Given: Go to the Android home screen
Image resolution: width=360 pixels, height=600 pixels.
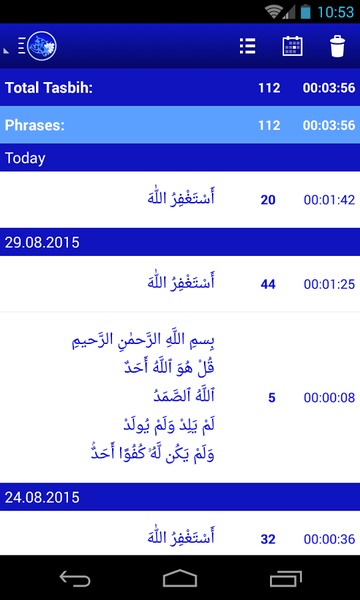Looking at the screenshot, I should coord(180,578).
